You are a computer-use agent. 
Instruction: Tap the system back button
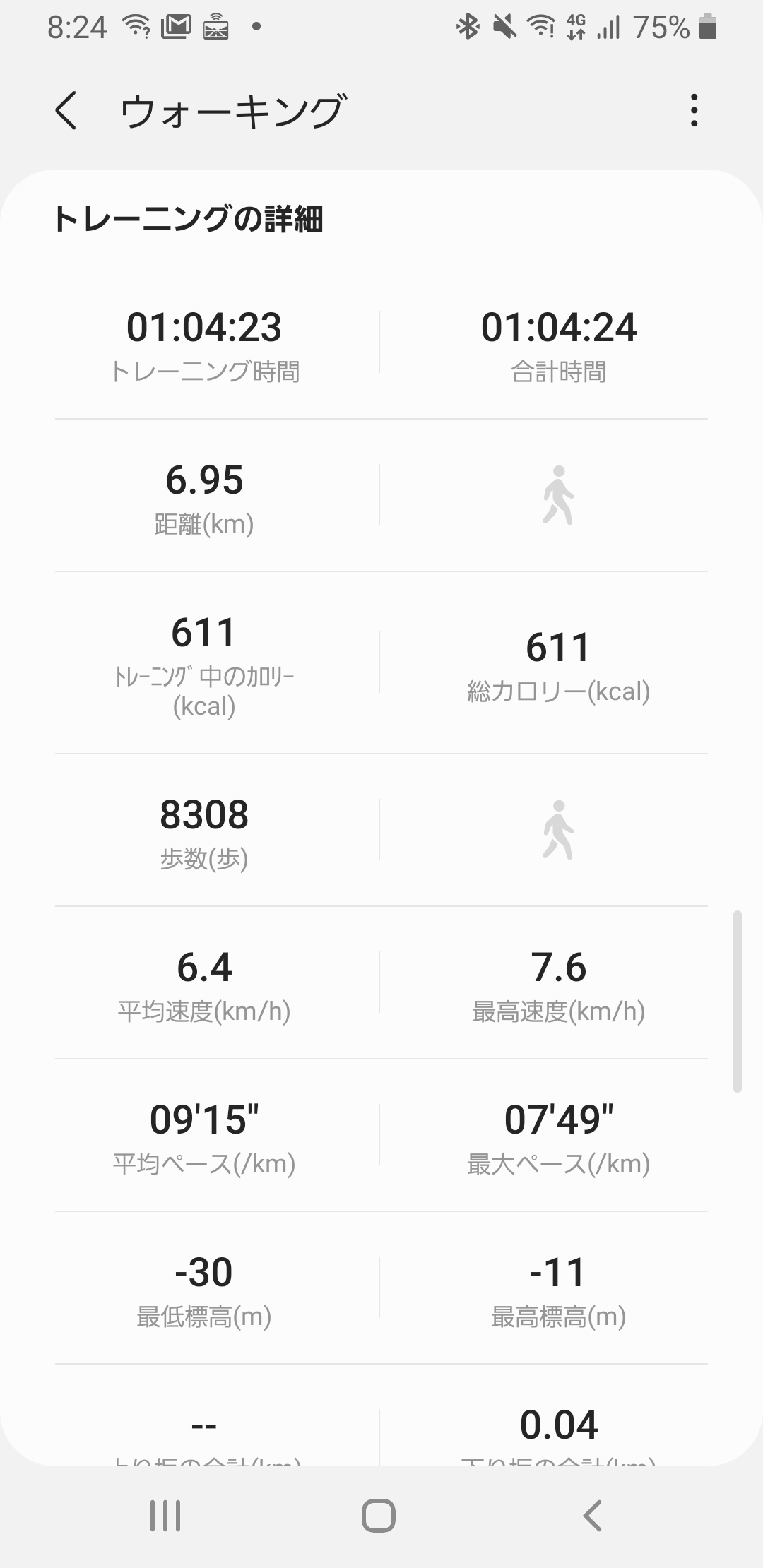tap(592, 1515)
